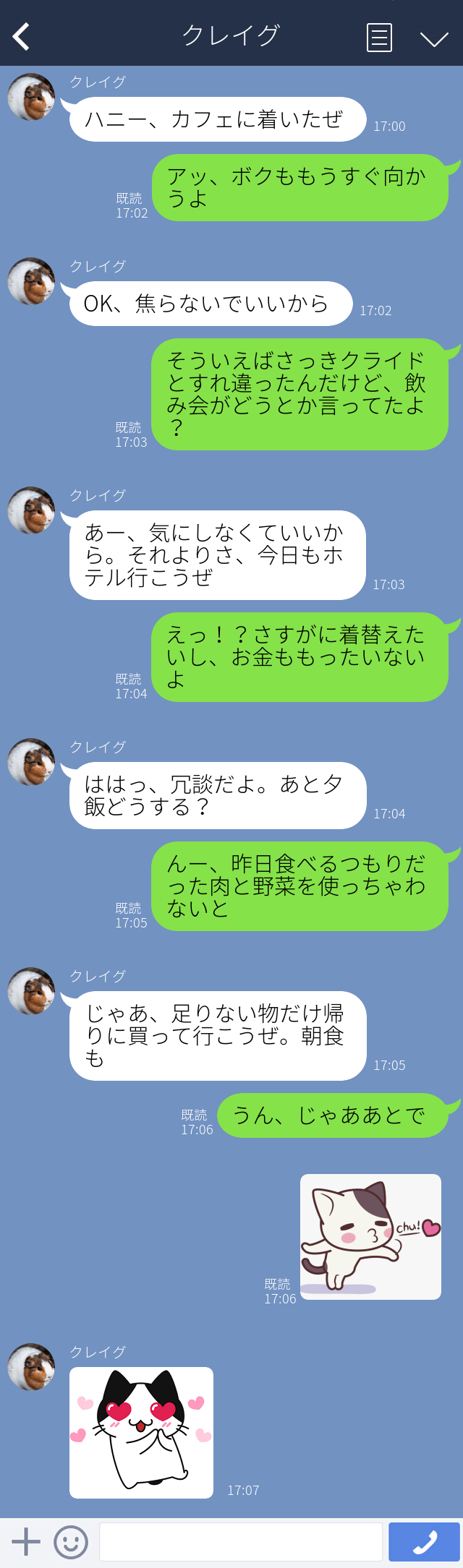Viewport: 463px width, 1568px height.
Task: Start a voice call with クレイグ
Action: coord(424,1541)
